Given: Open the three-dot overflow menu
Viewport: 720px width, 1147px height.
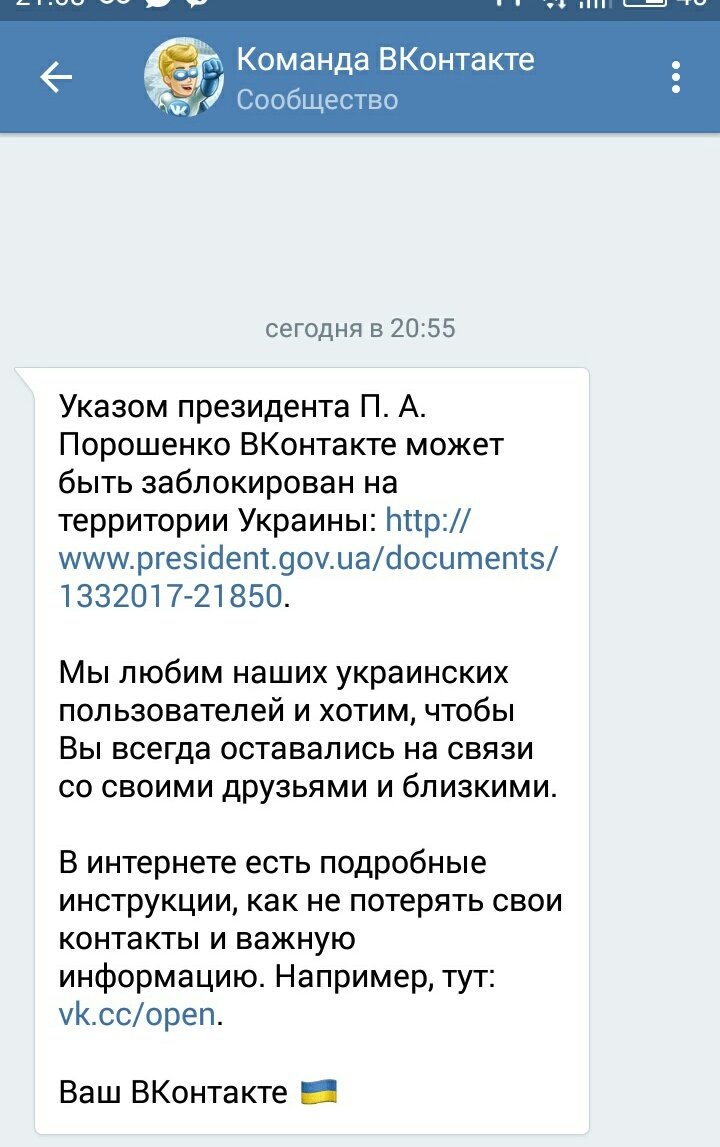Looking at the screenshot, I should pos(676,78).
